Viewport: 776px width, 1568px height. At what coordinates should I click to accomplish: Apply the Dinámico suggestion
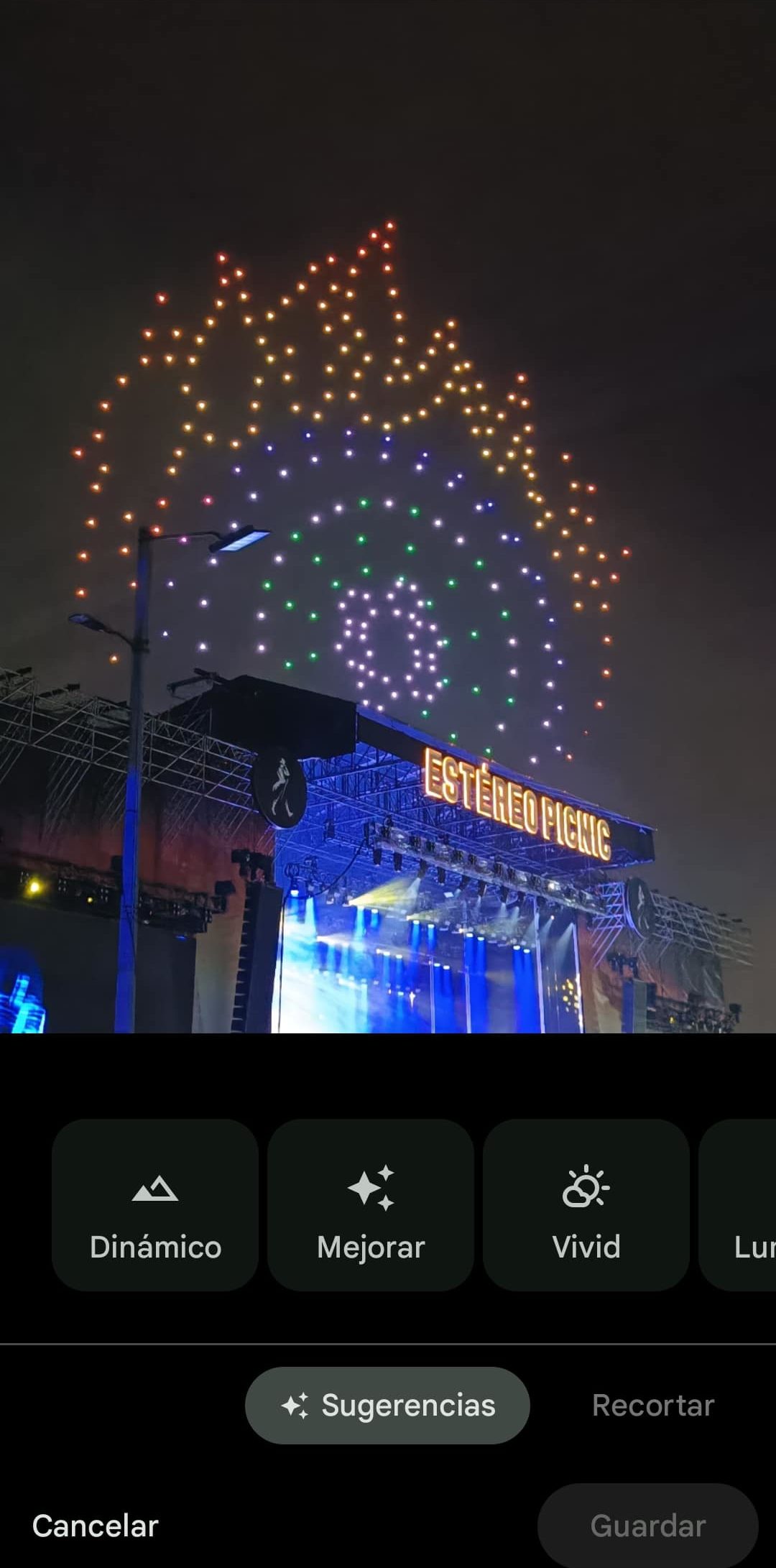coord(155,1205)
